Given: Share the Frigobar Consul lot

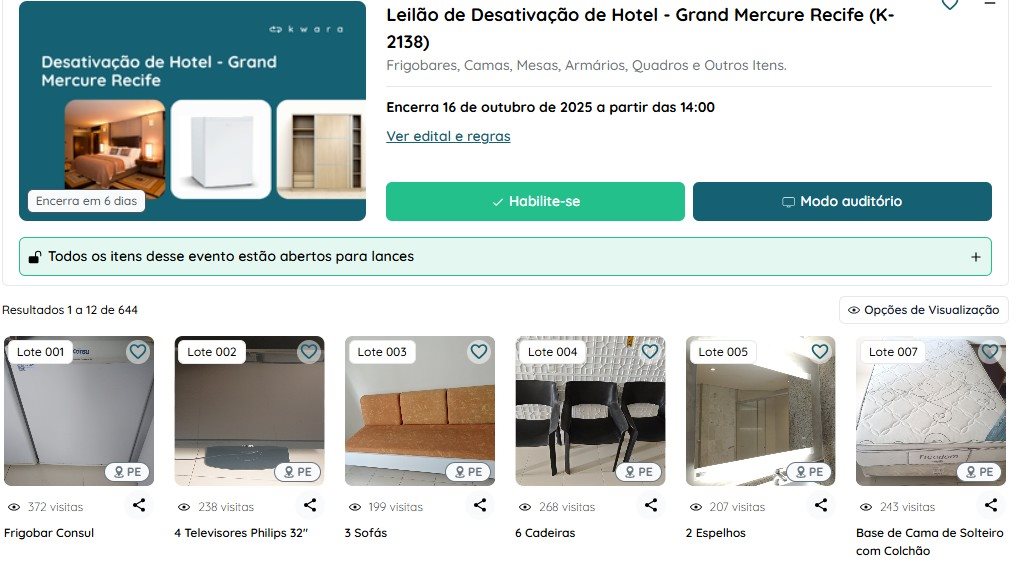Looking at the screenshot, I should point(139,506).
